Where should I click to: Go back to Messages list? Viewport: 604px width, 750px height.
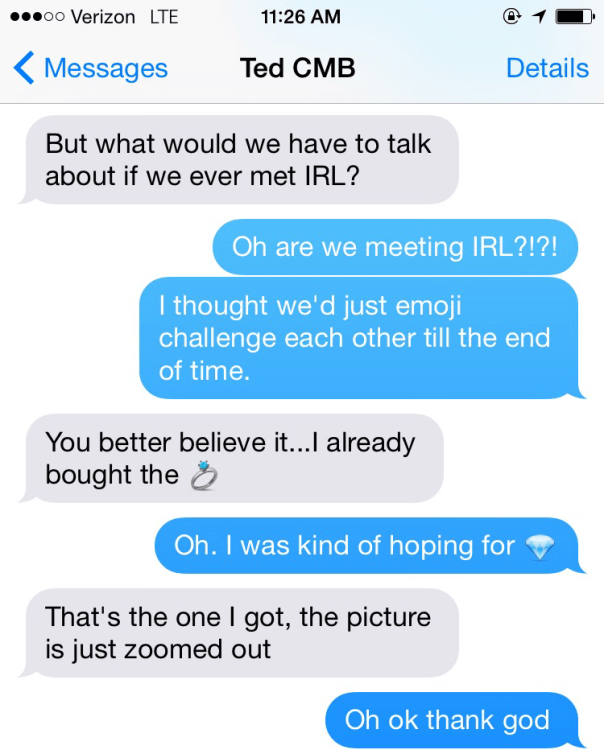pos(90,68)
